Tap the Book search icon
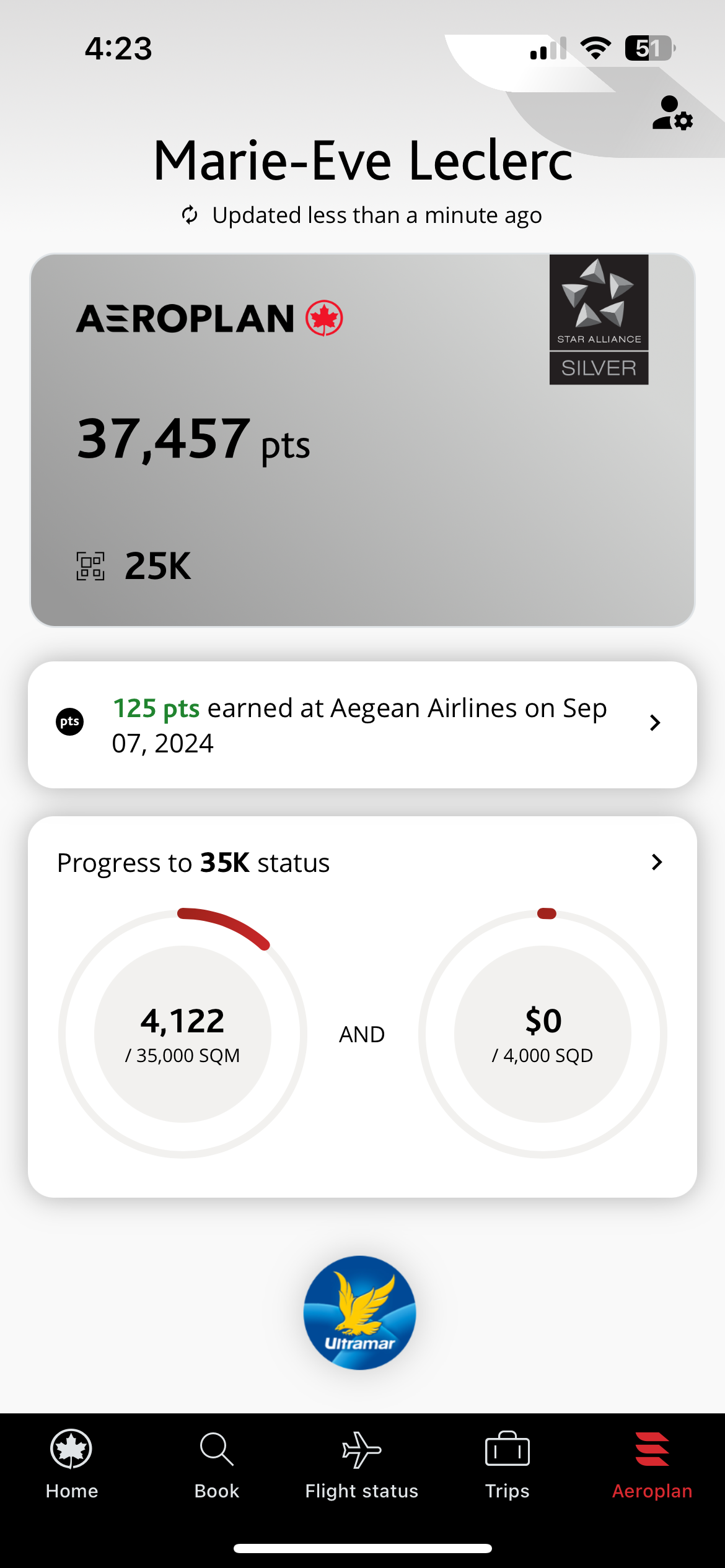 tap(216, 1450)
